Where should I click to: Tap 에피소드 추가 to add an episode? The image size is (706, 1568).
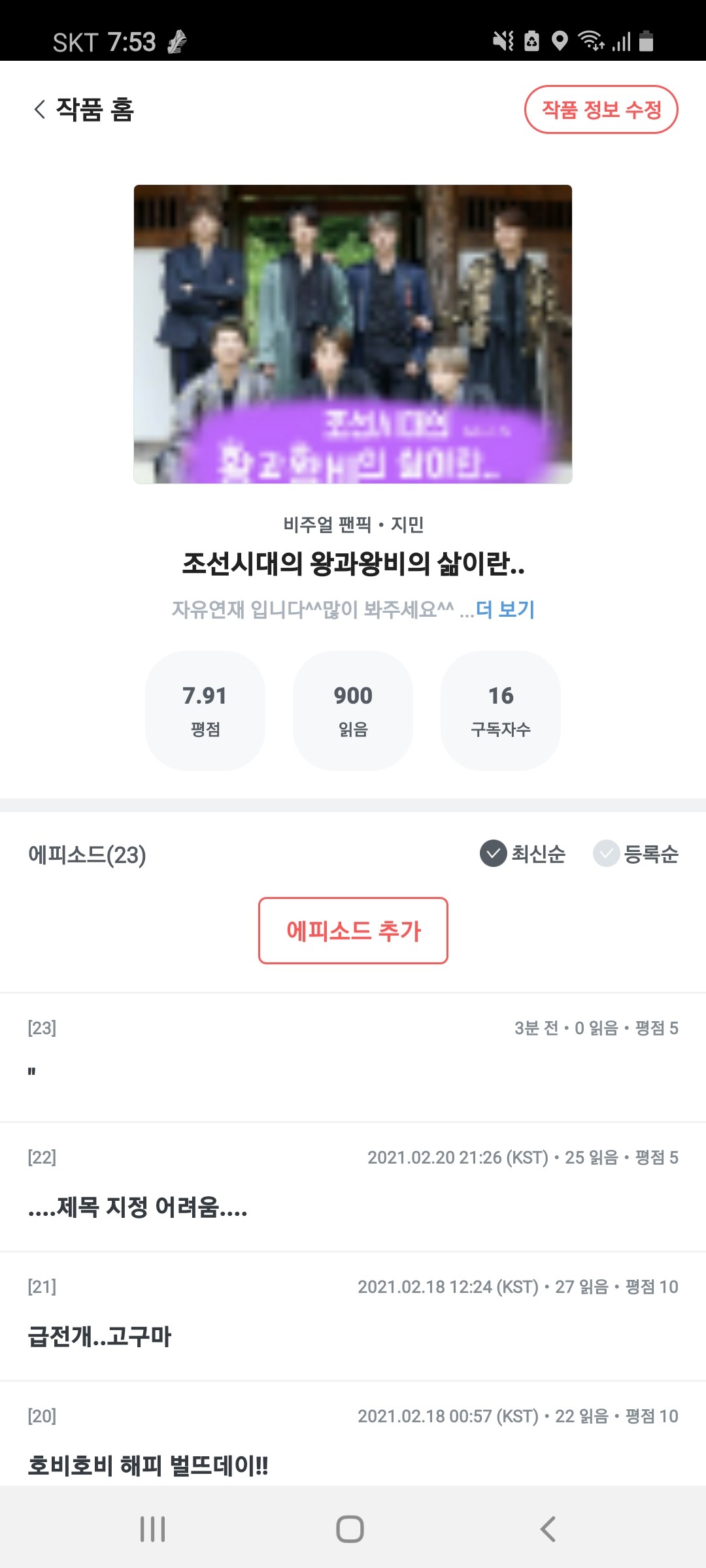click(353, 930)
